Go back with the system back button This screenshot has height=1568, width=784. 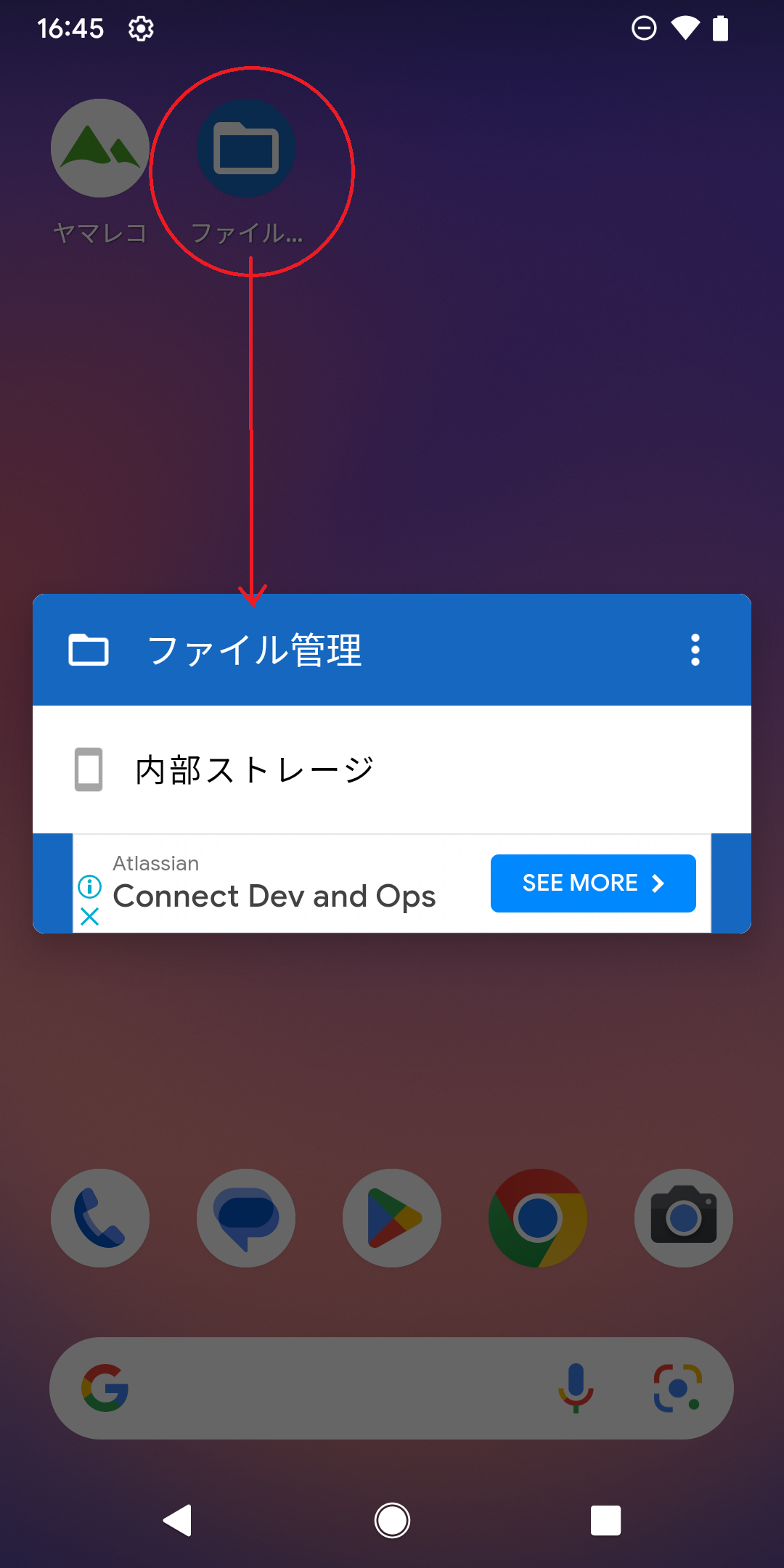pos(178,1520)
